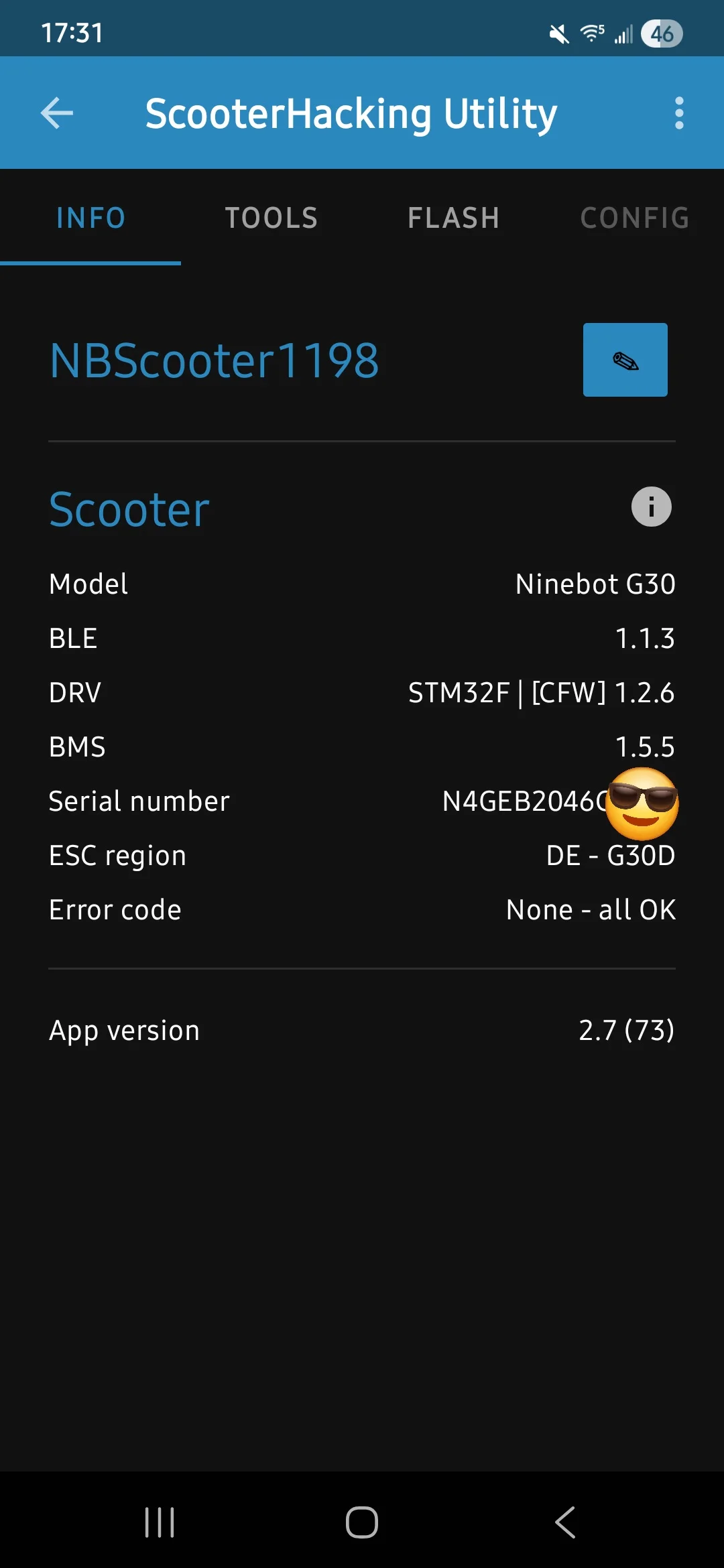Open the recent apps button
The width and height of the screenshot is (724, 1568).
[x=160, y=1522]
